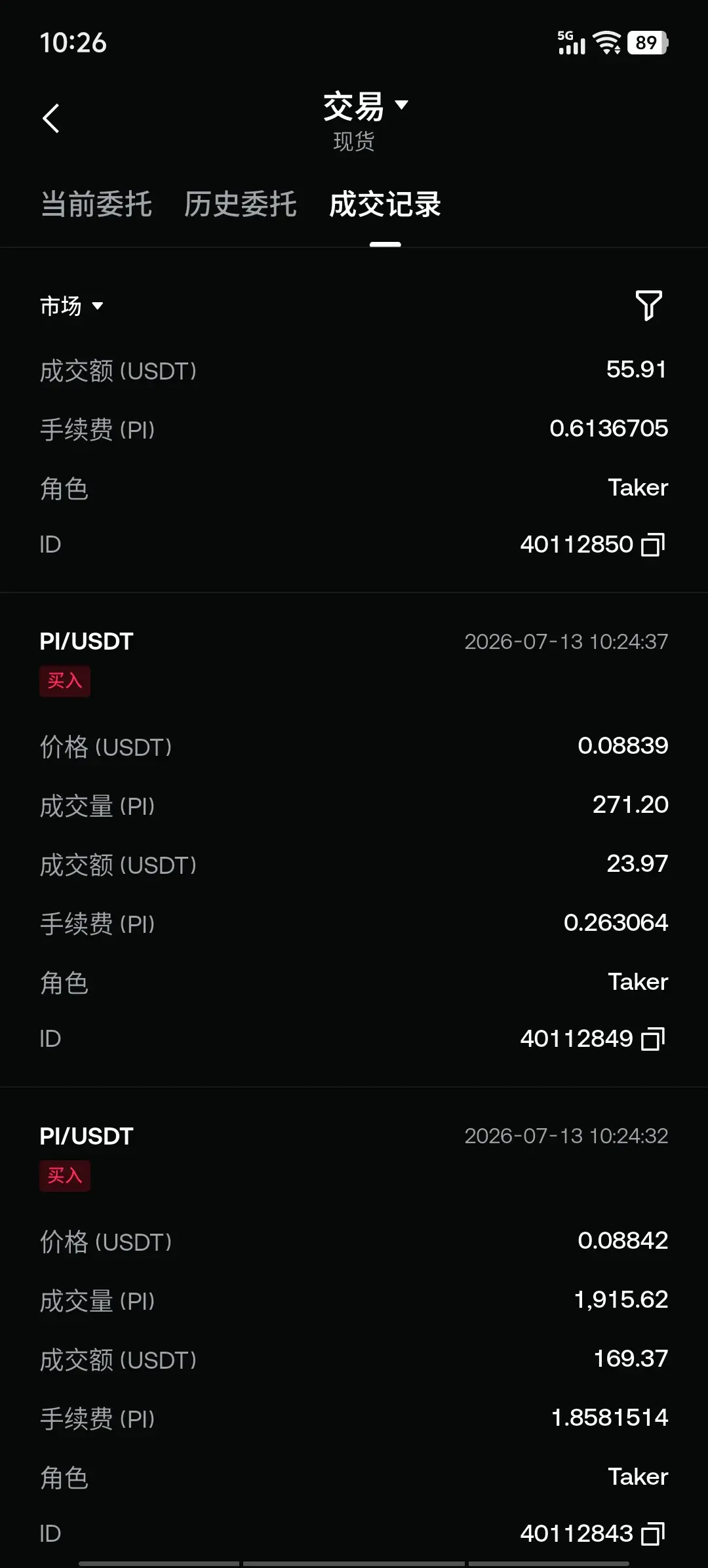Go back using the top-left arrow
Viewport: 708px width, 1568px height.
(x=51, y=119)
